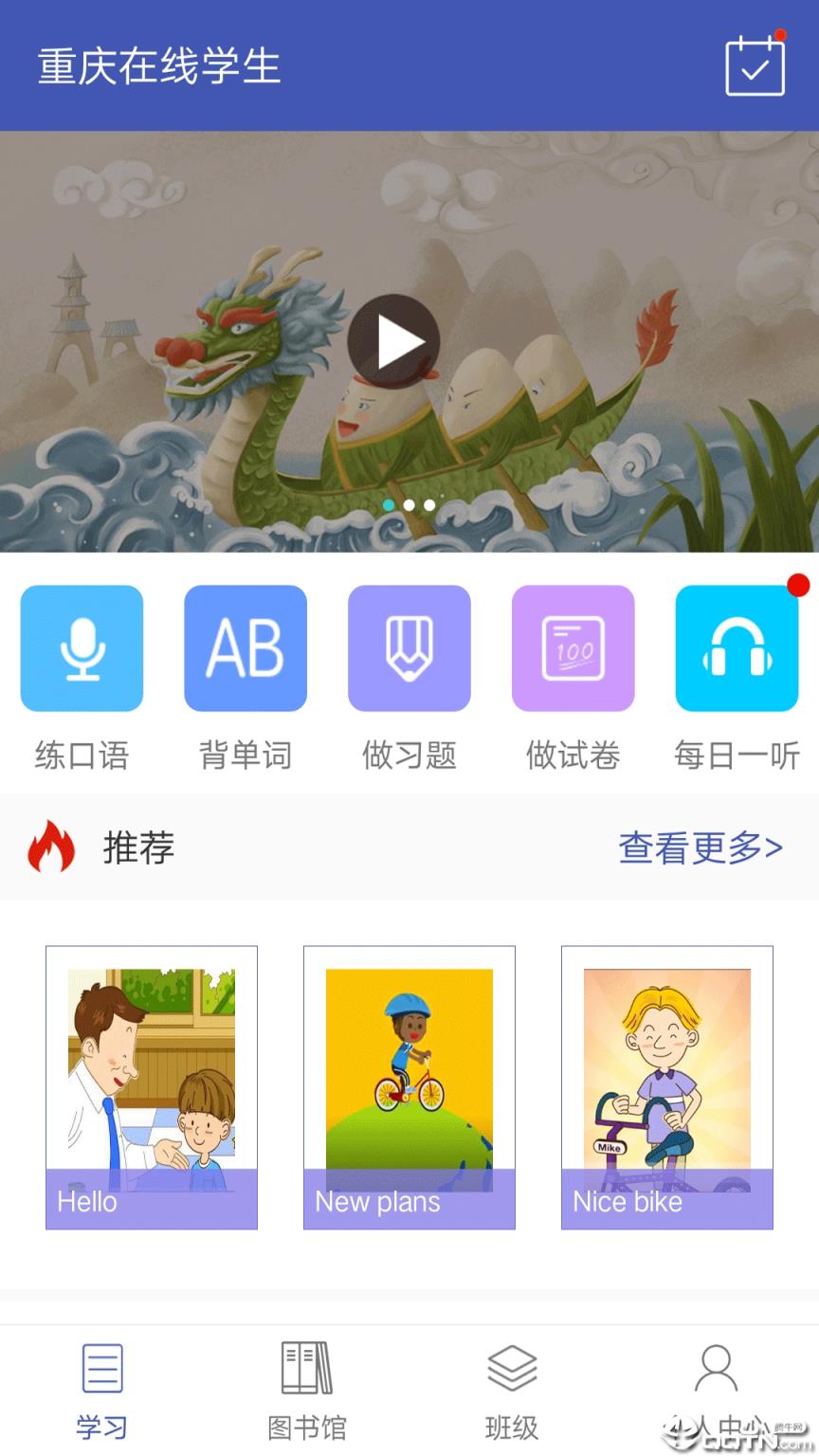The image size is (819, 1456).
Task: Click the flame icon beside 推荐
Action: [x=50, y=848]
